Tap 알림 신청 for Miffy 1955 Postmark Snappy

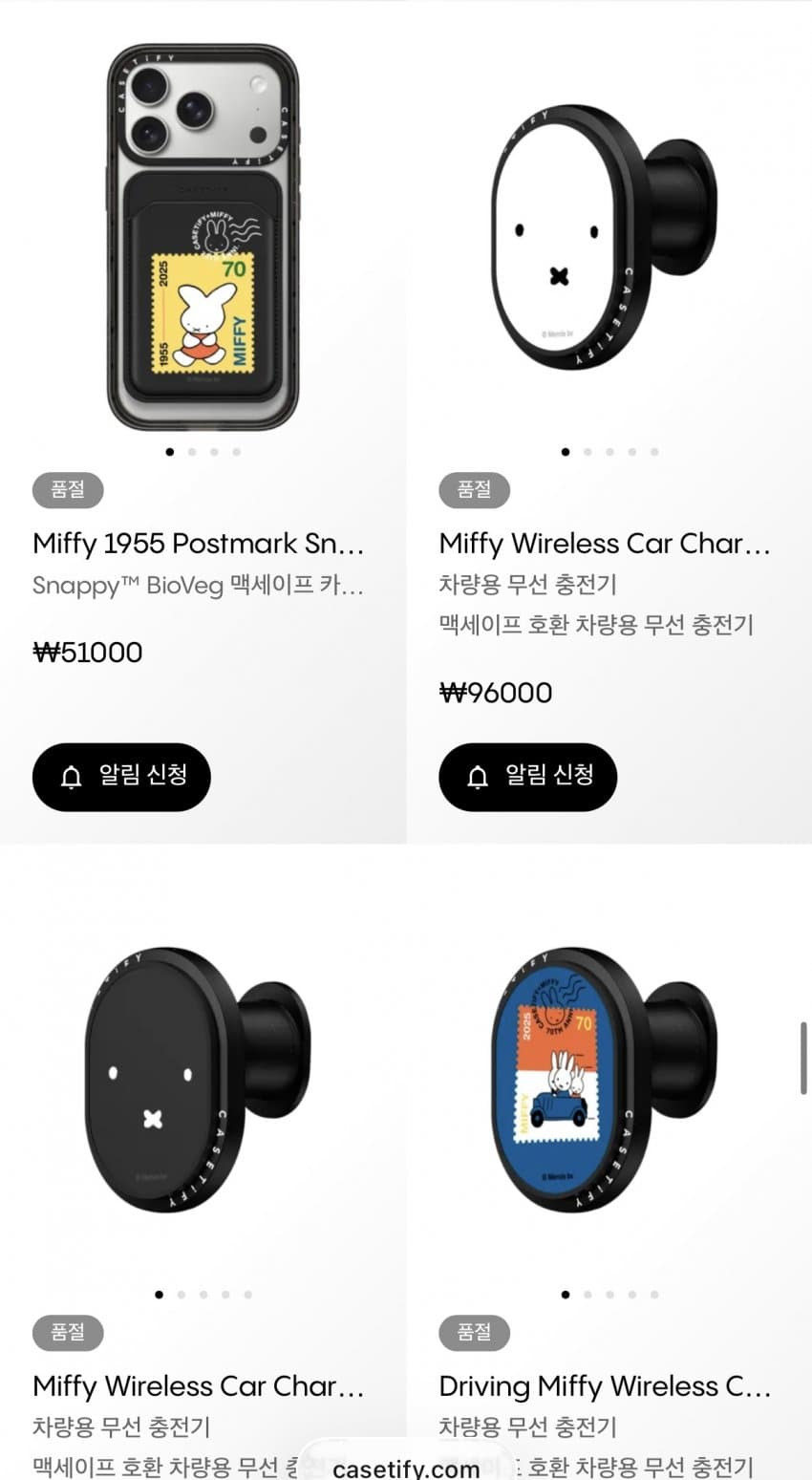coord(121,776)
